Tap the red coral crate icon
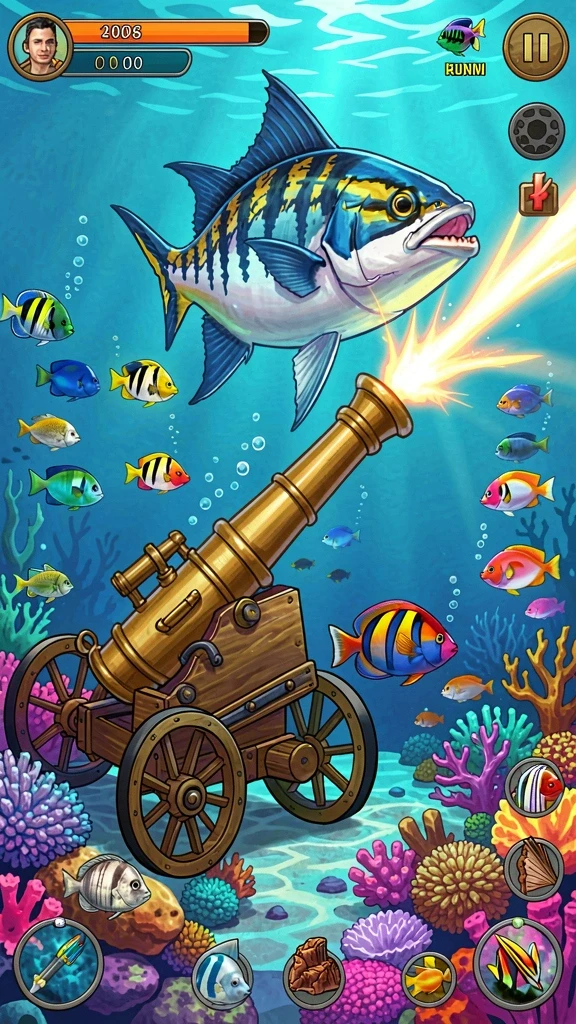576x1024 pixels. (538, 195)
